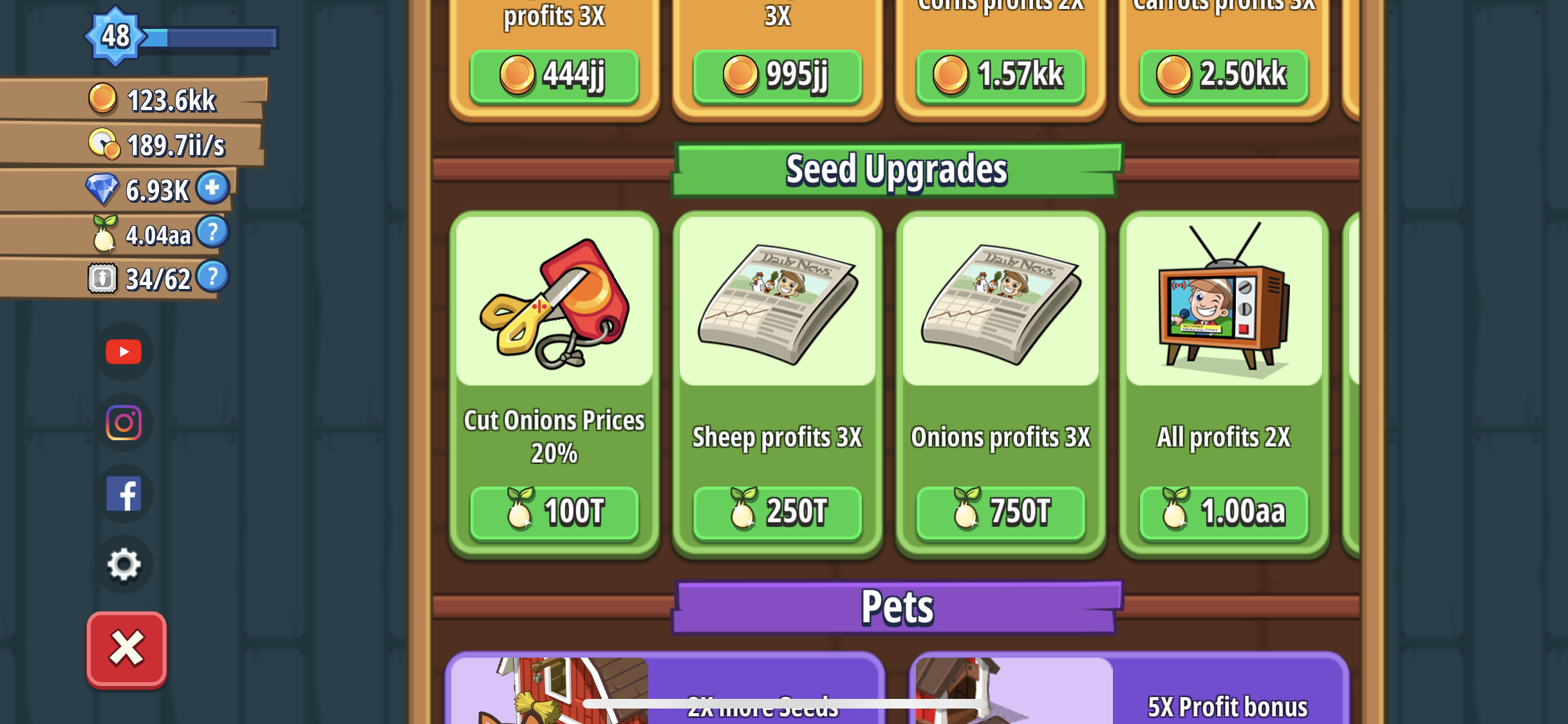Image resolution: width=1568 pixels, height=724 pixels.
Task: Purchase Corns profits upgrade for 1.57kk
Action: pos(1001,75)
